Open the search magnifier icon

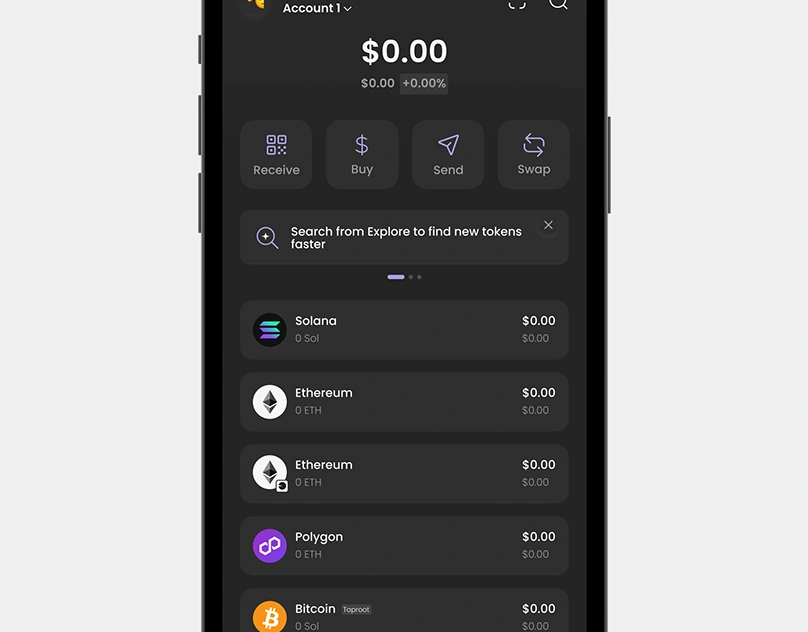558,4
